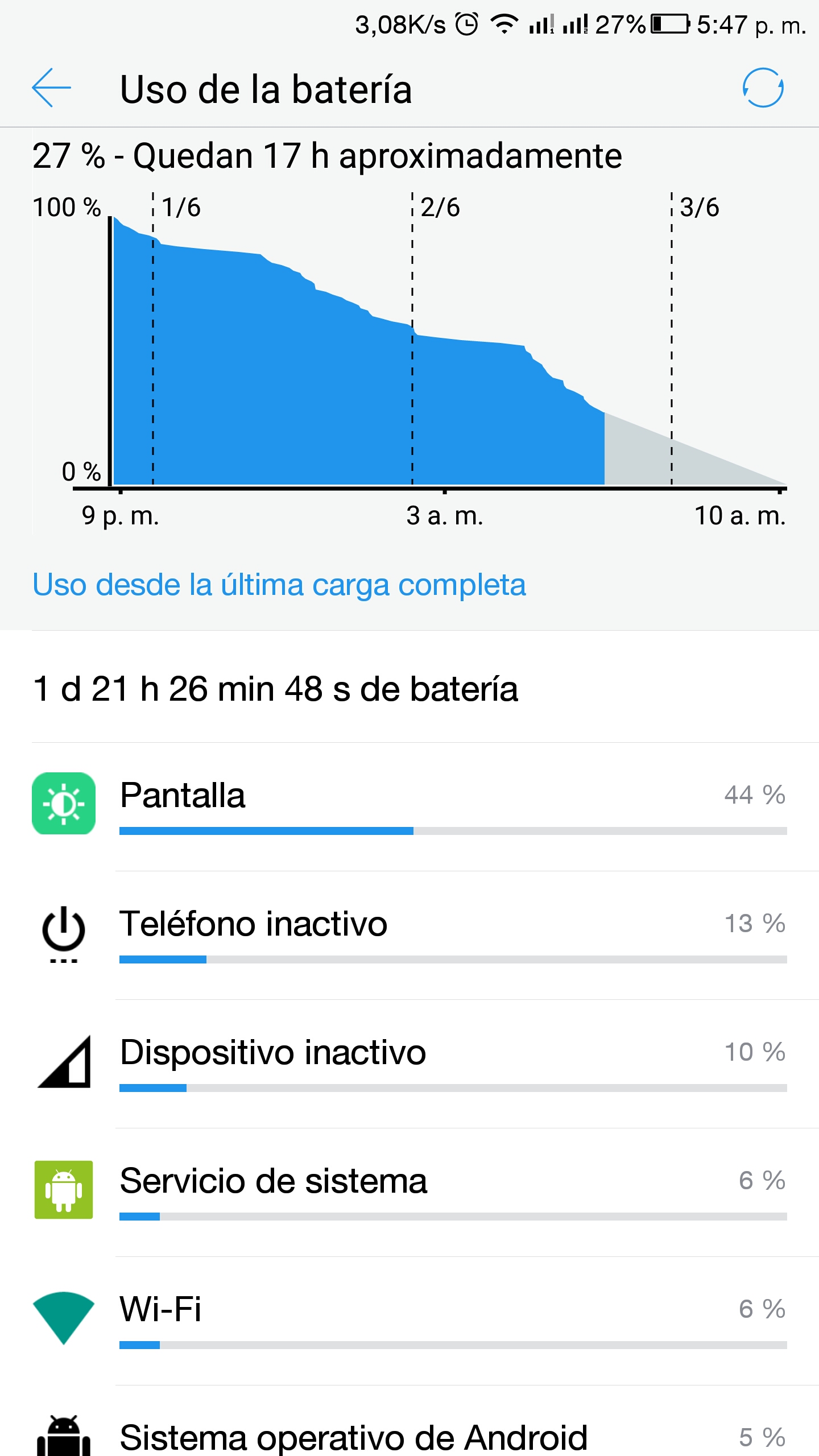Viewport: 819px width, 1456px height.
Task: Open Teléfono inactivo usage details
Action: click(409, 935)
